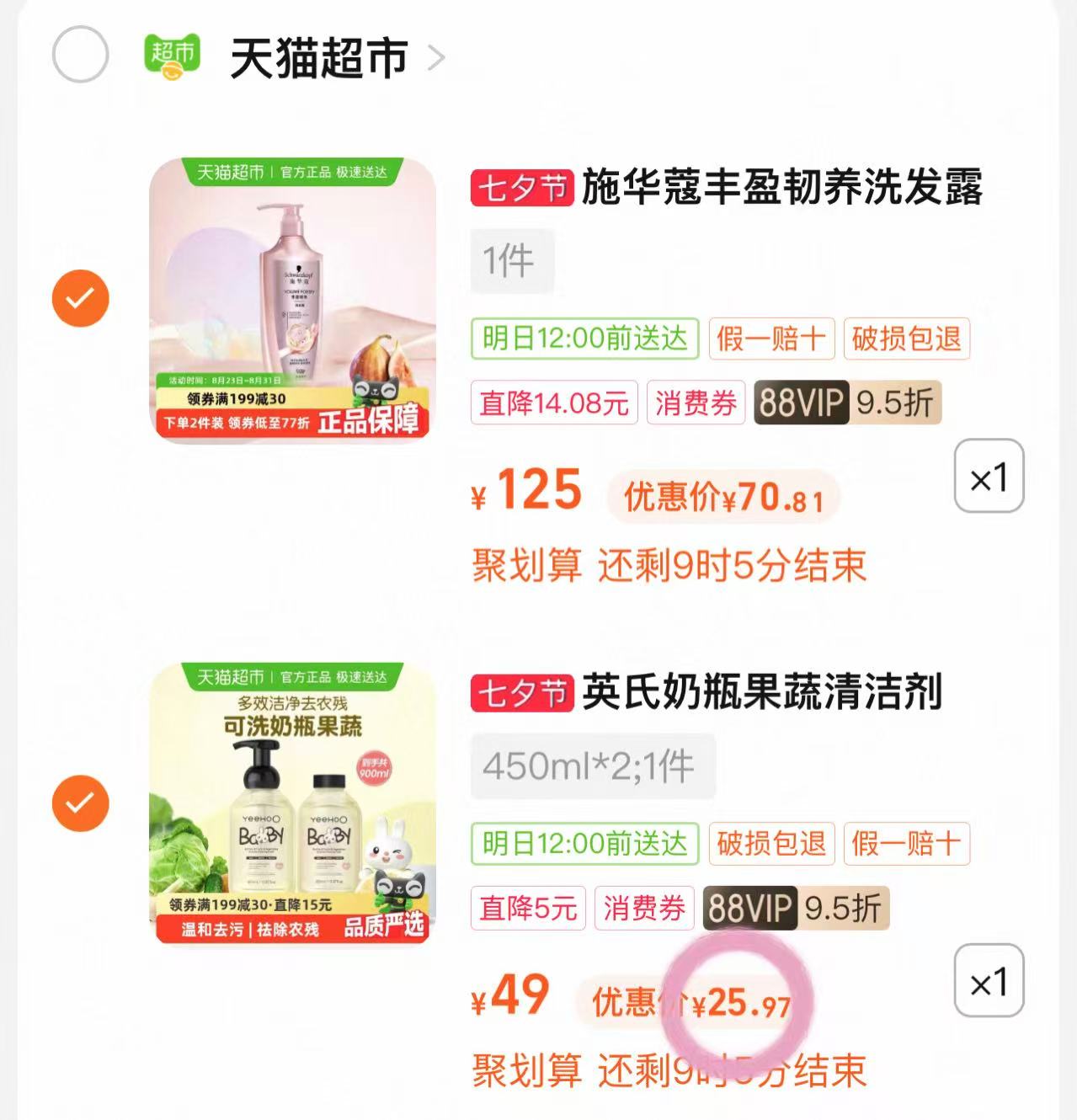Click the 消费券 tag on the shampoo item
The width and height of the screenshot is (1077, 1120).
point(696,404)
